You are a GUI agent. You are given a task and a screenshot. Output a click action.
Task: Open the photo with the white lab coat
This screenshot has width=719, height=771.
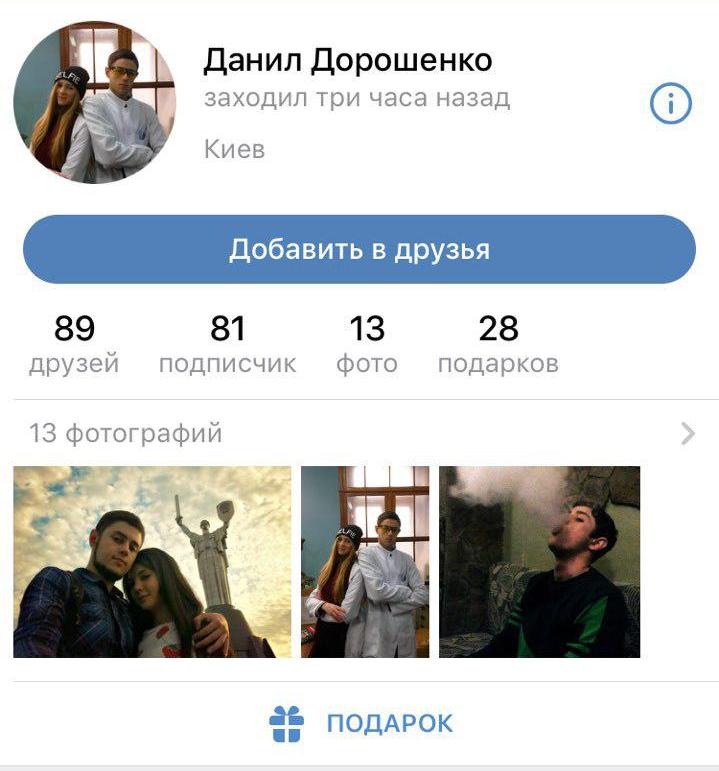pos(365,562)
